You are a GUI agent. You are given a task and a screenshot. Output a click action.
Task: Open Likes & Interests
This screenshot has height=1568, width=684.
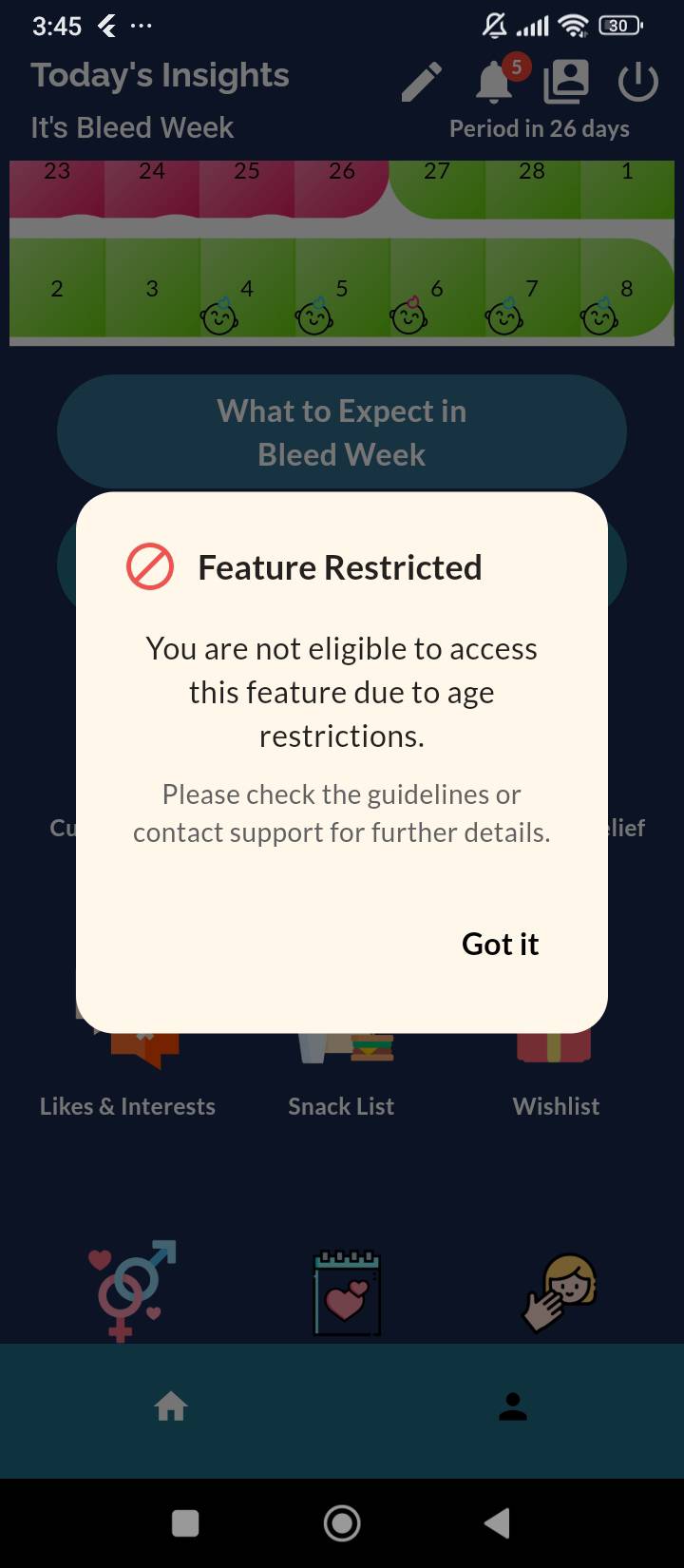(x=127, y=1106)
